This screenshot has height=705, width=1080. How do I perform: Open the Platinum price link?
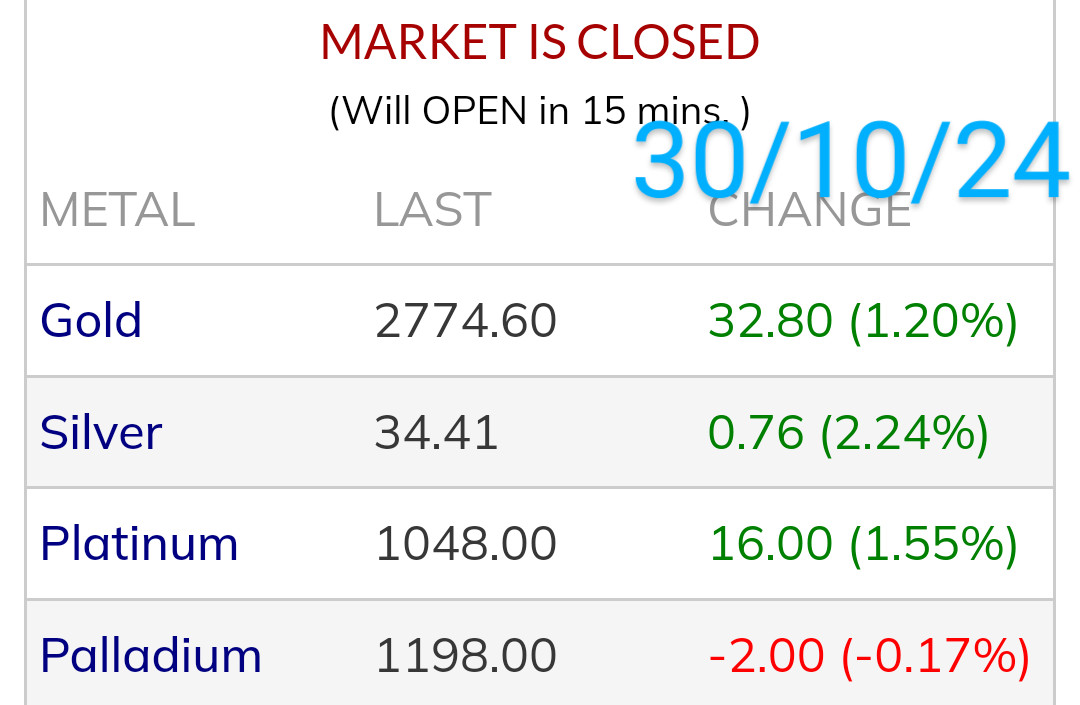tap(139, 545)
